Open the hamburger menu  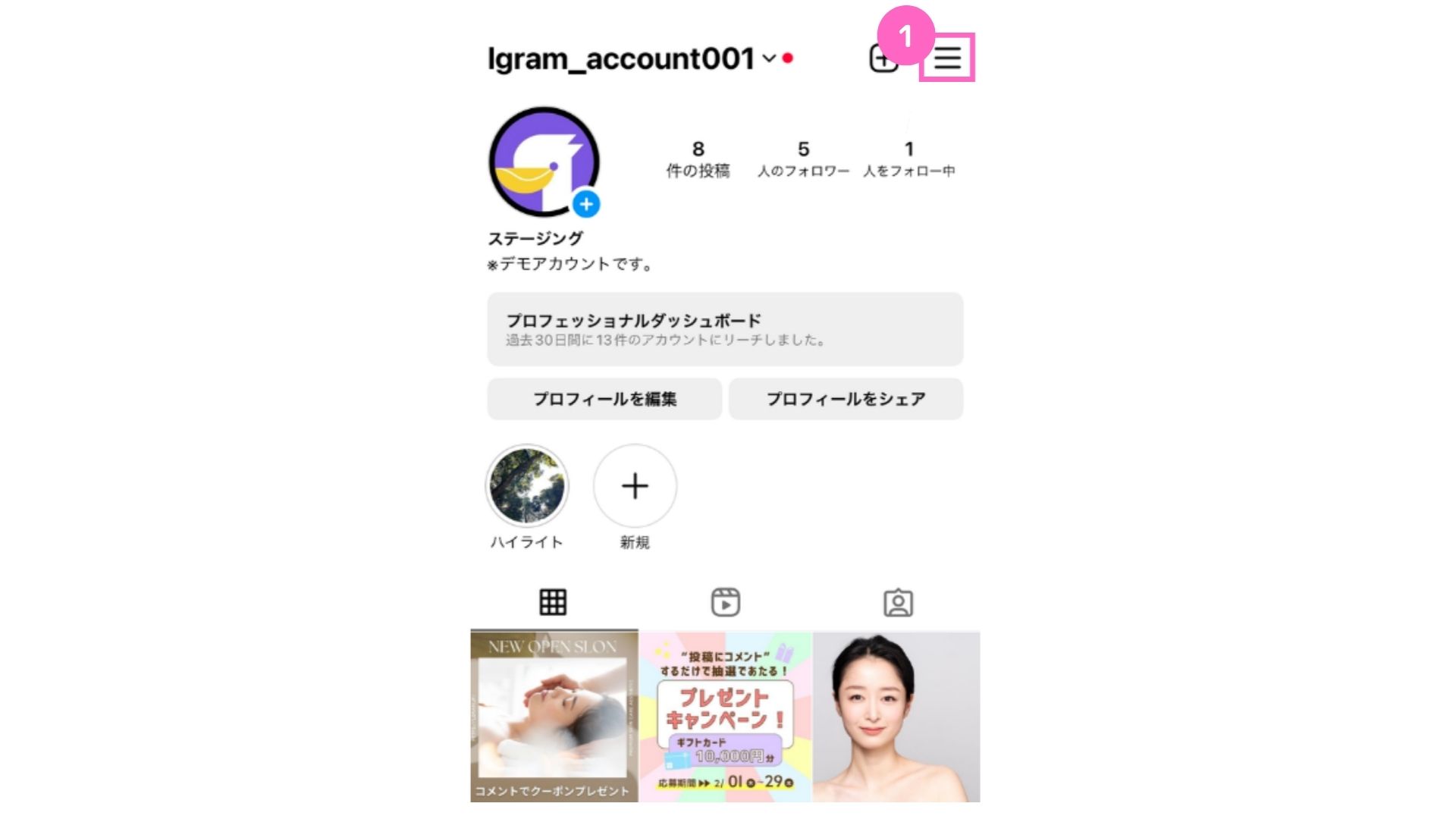click(947, 58)
